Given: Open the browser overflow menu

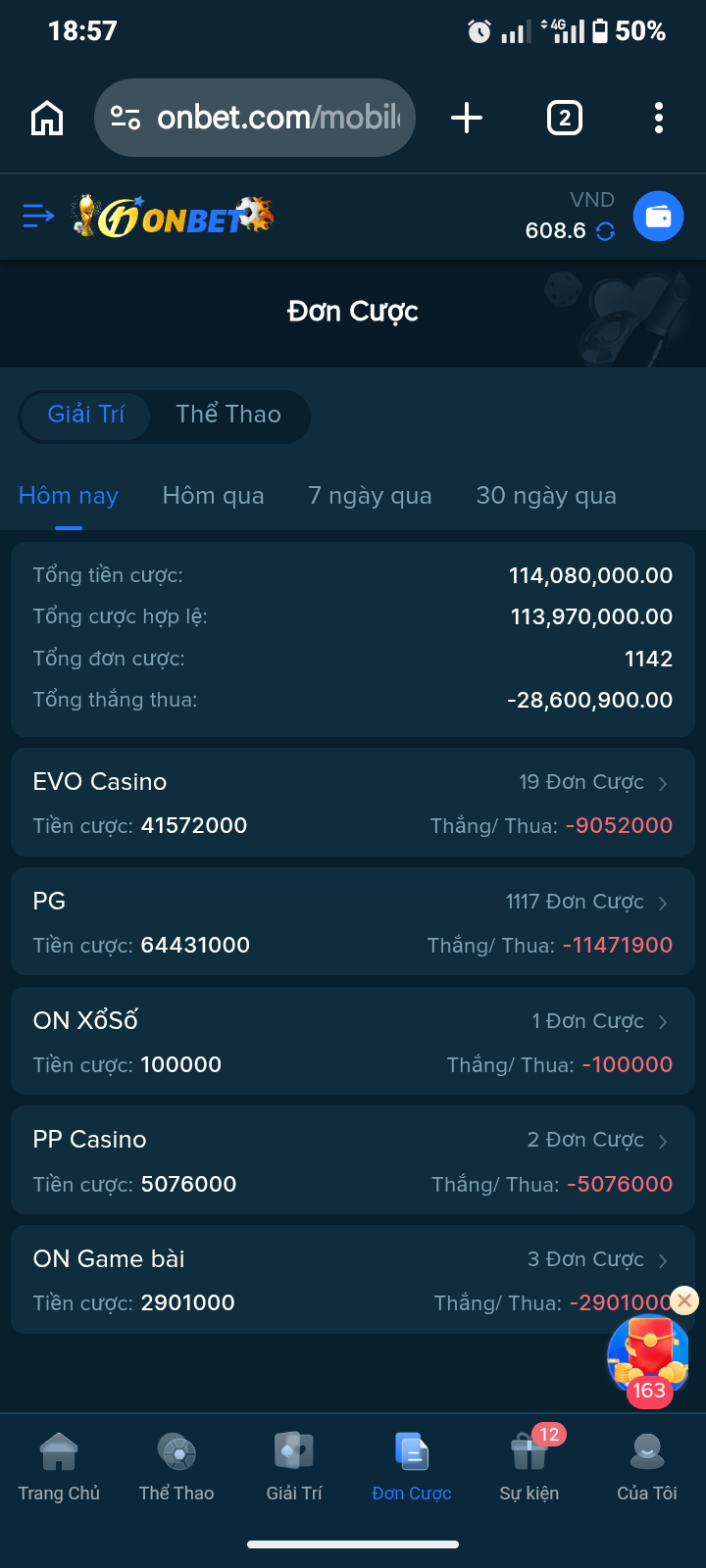Looking at the screenshot, I should click(x=659, y=118).
